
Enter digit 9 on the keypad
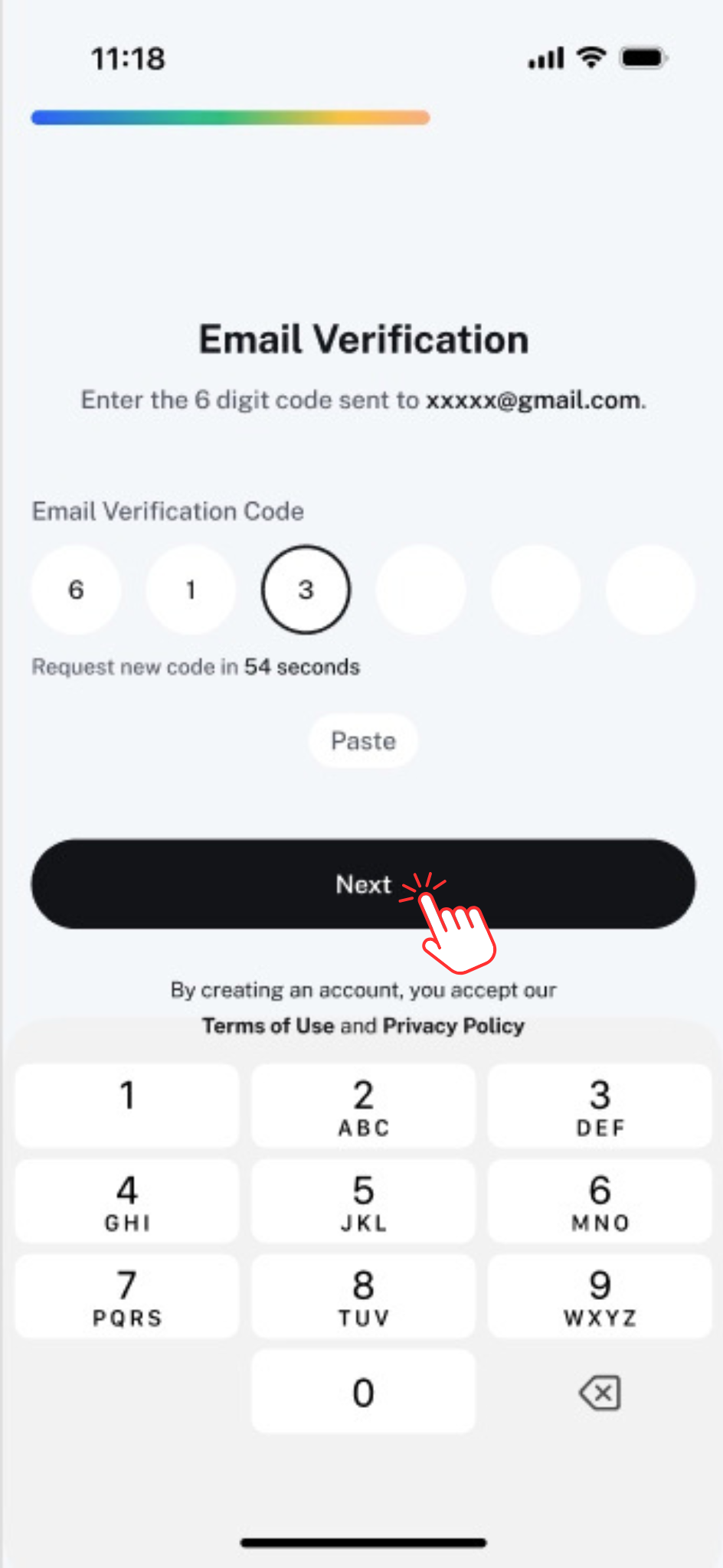click(x=600, y=1295)
